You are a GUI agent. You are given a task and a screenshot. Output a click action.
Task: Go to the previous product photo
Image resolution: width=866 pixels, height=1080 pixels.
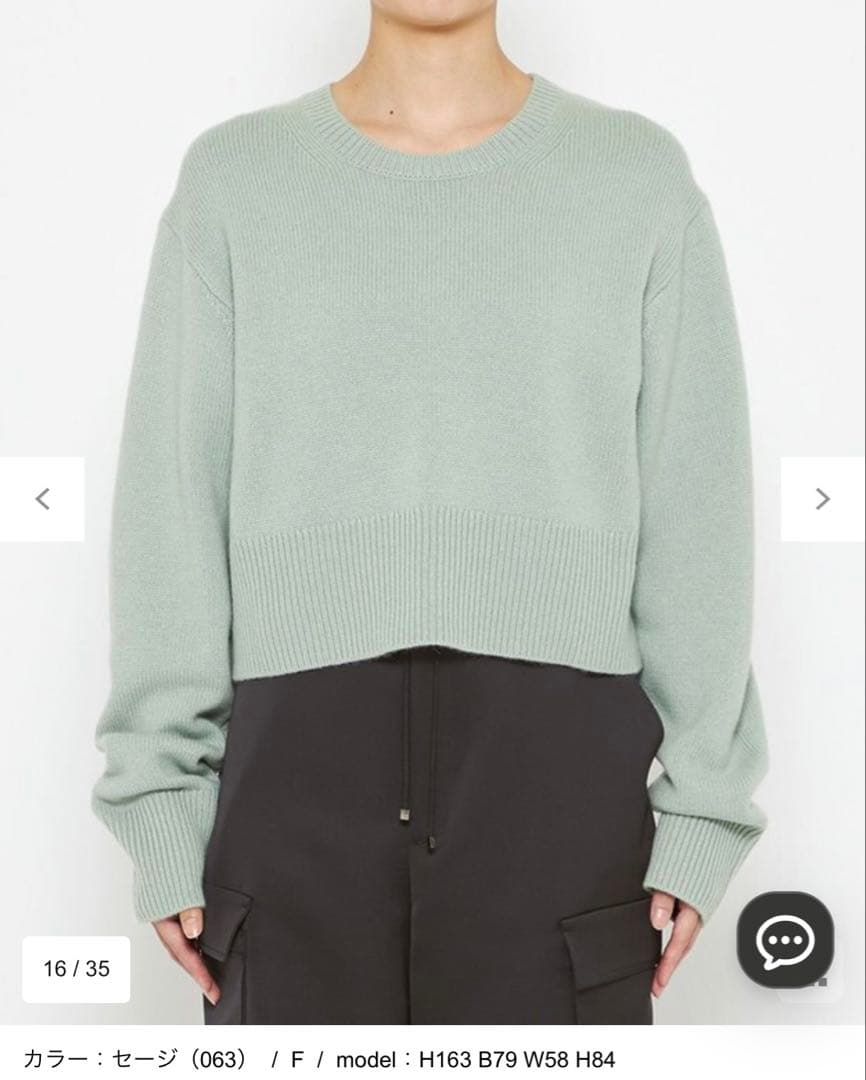tap(42, 499)
